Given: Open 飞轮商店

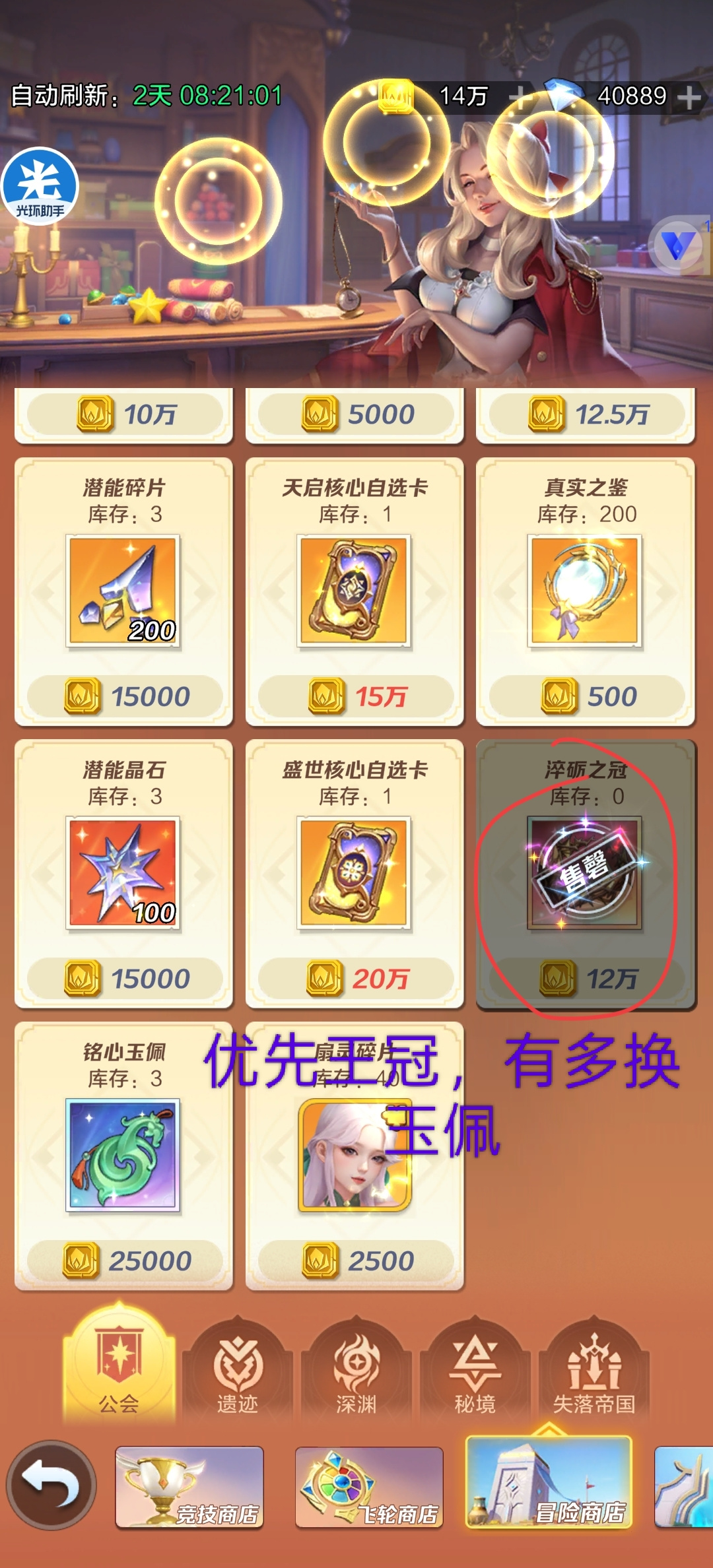Looking at the screenshot, I should click(x=369, y=1487).
